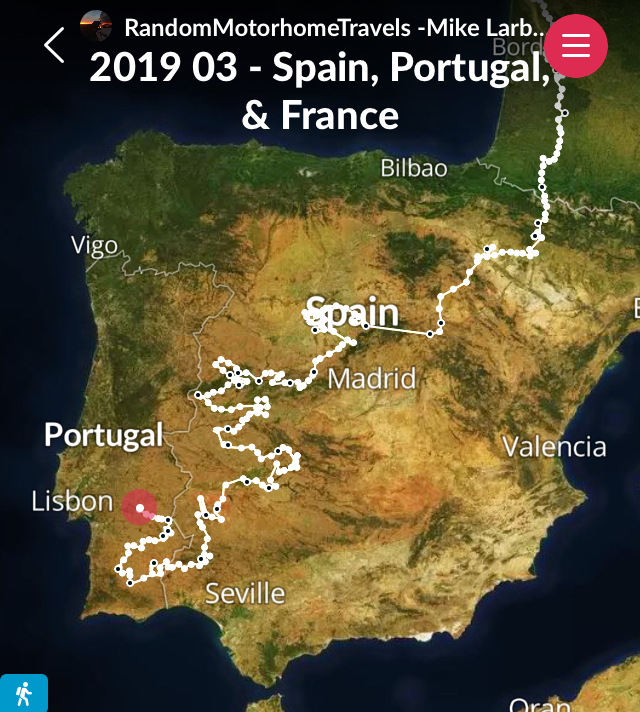Go back with the top-left arrow
640x712 pixels.
tap(54, 45)
